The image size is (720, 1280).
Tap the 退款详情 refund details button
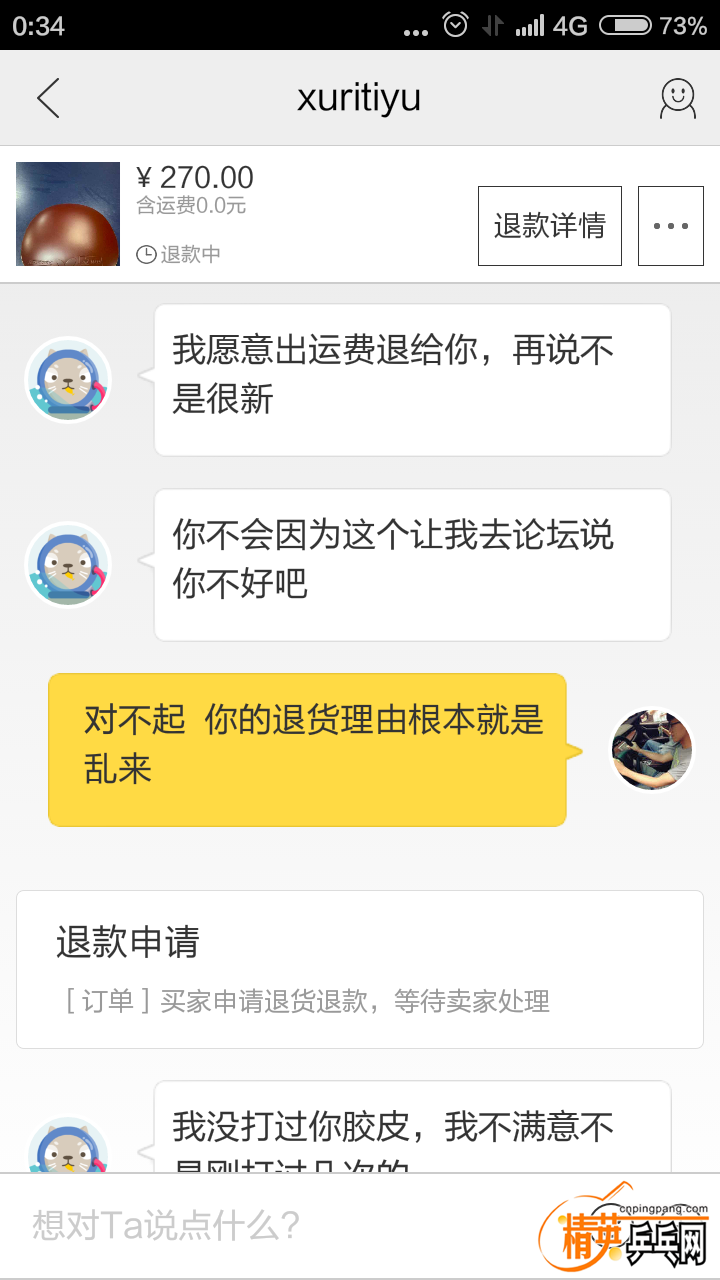(549, 225)
